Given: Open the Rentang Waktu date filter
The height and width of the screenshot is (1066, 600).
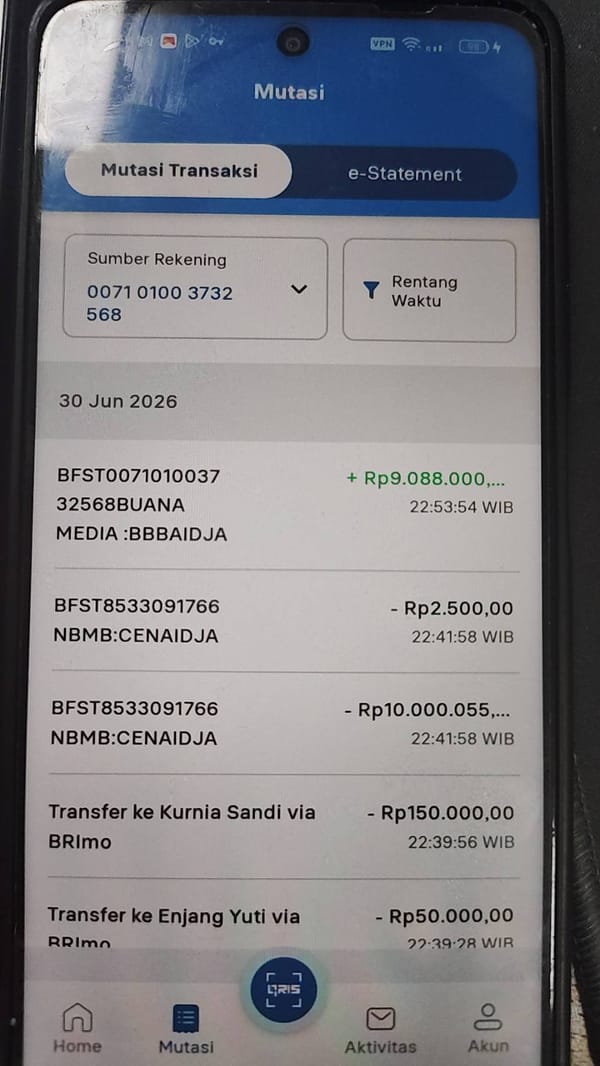Looking at the screenshot, I should pos(429,290).
